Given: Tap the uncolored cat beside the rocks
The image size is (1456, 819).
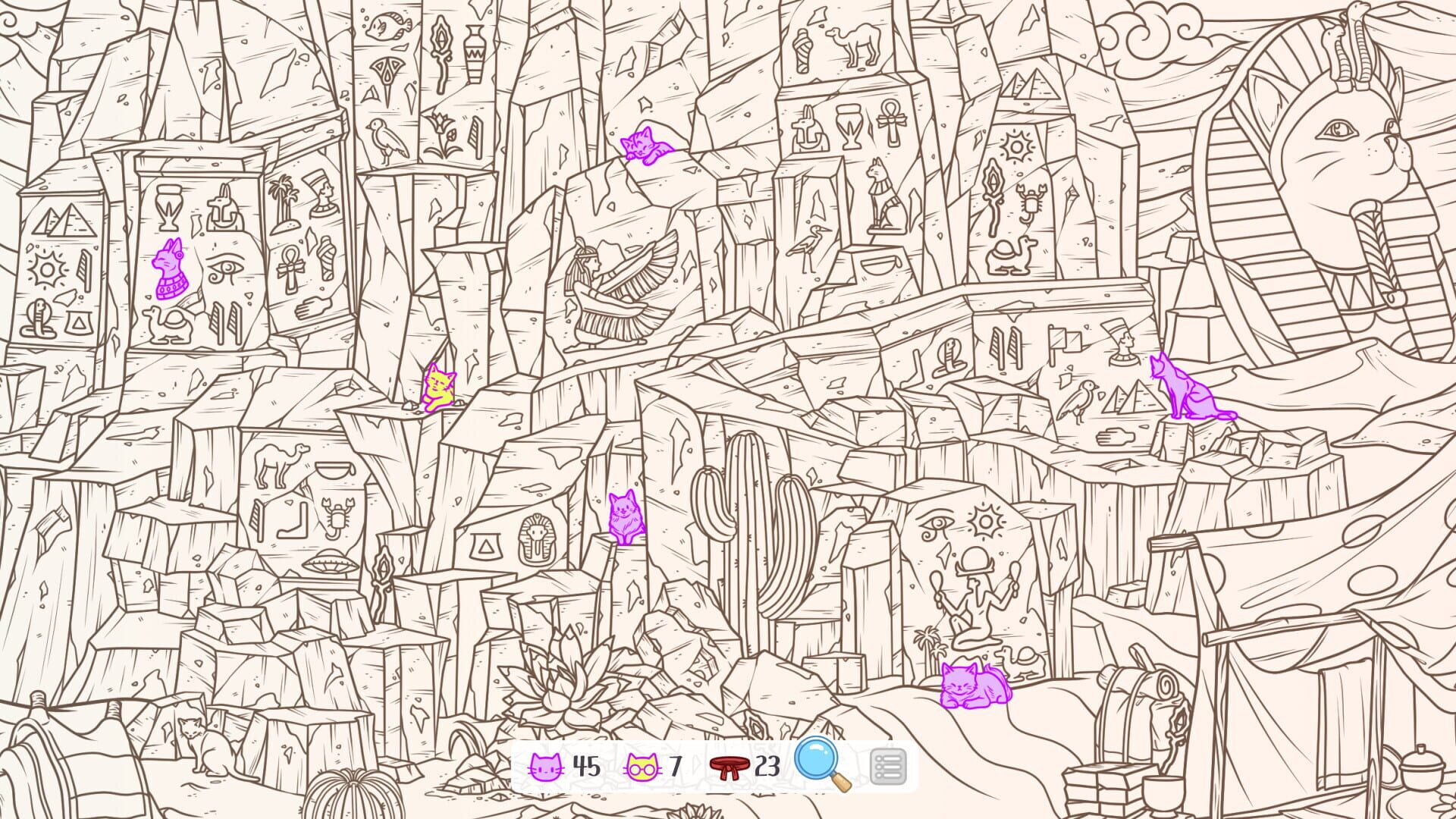Looking at the screenshot, I should click(x=203, y=747).
